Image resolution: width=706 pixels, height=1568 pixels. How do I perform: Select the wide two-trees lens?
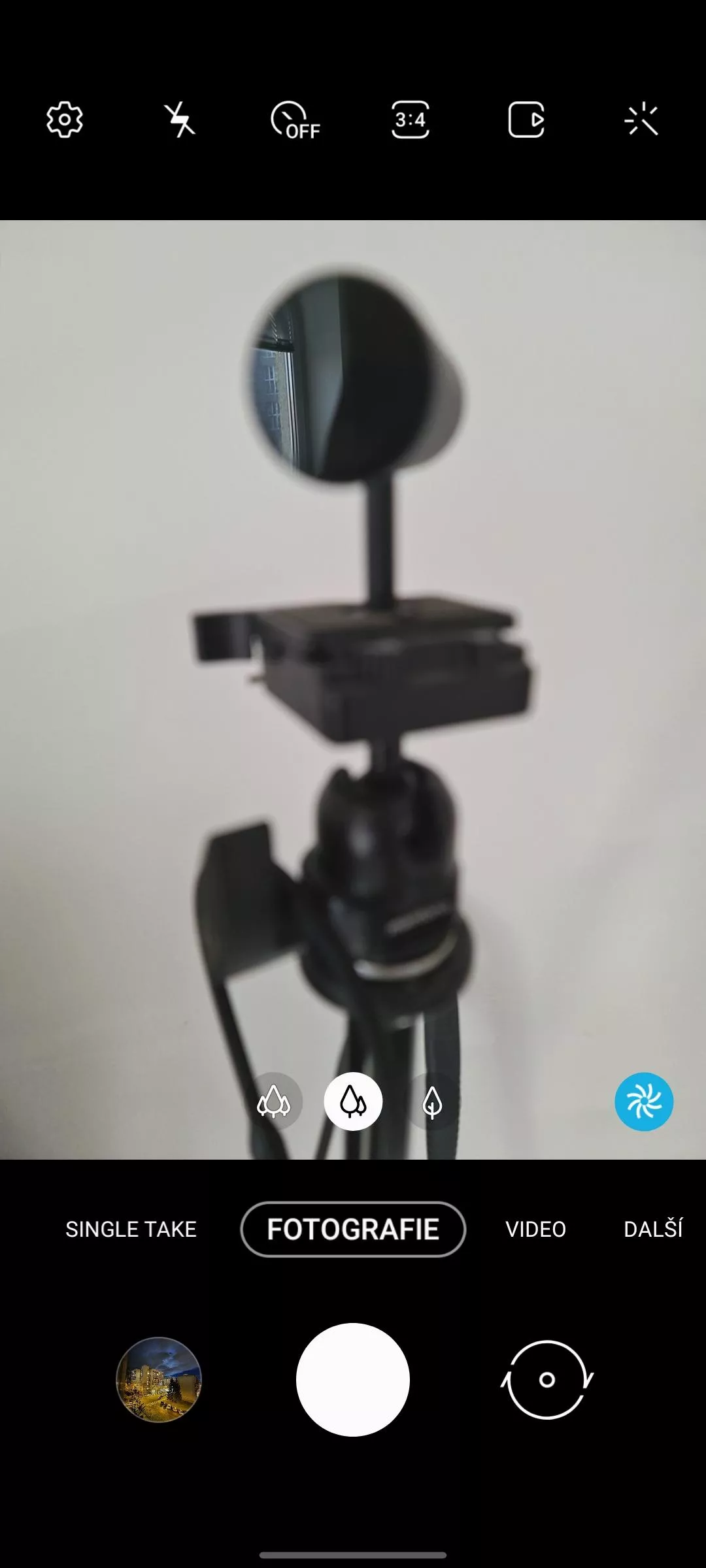click(x=353, y=1102)
